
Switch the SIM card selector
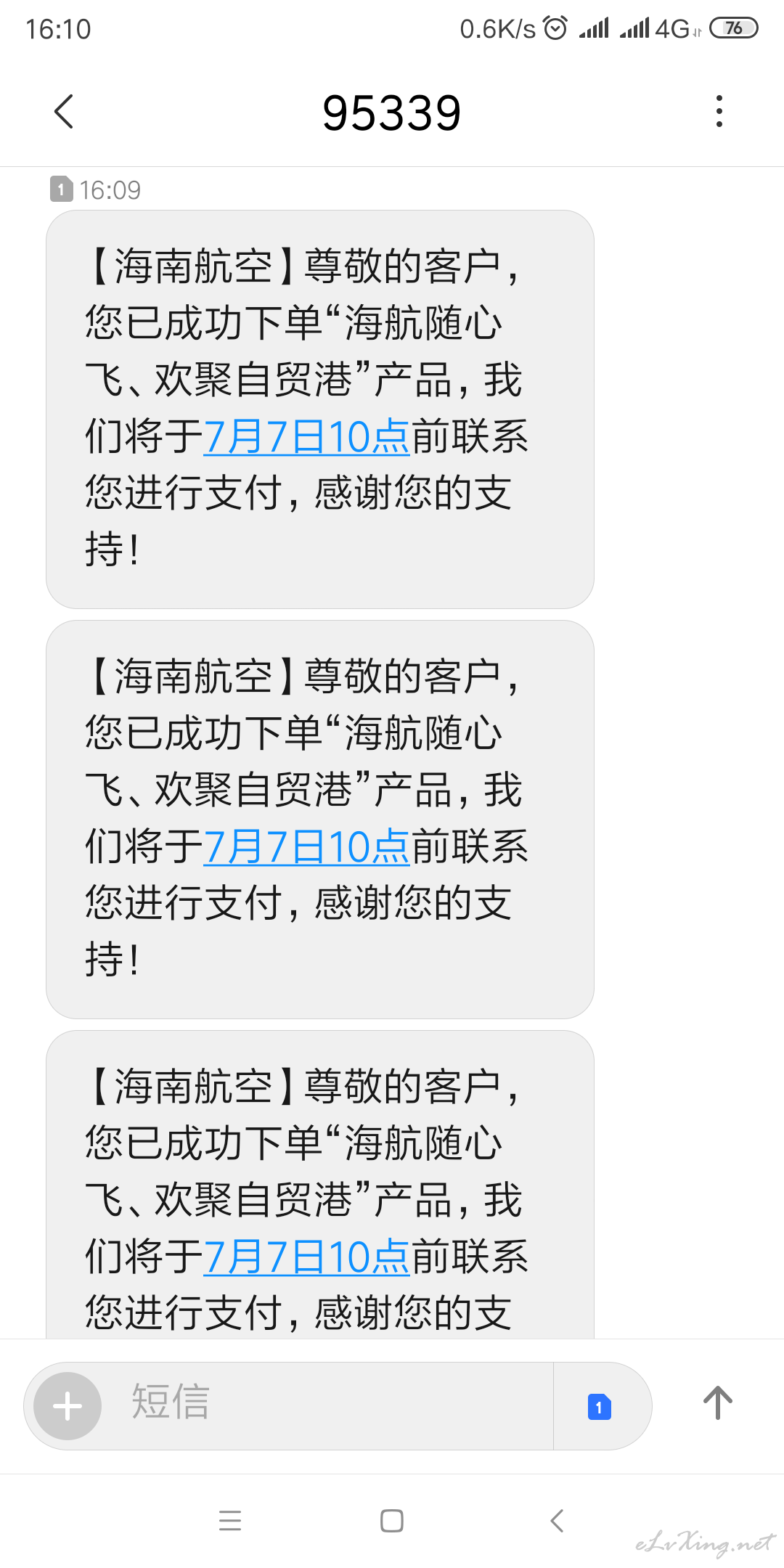click(x=599, y=1407)
